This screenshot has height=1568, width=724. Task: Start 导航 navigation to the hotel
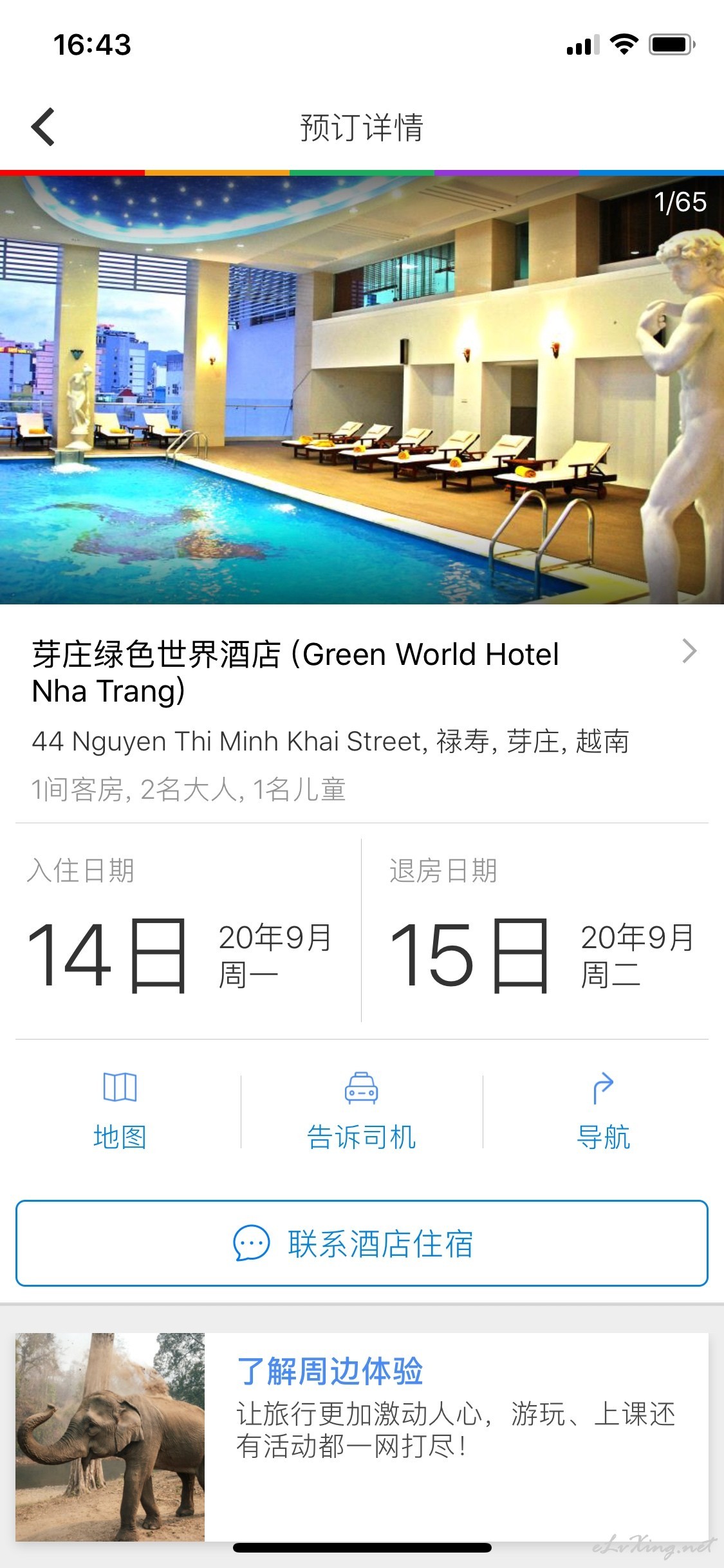603,1112
